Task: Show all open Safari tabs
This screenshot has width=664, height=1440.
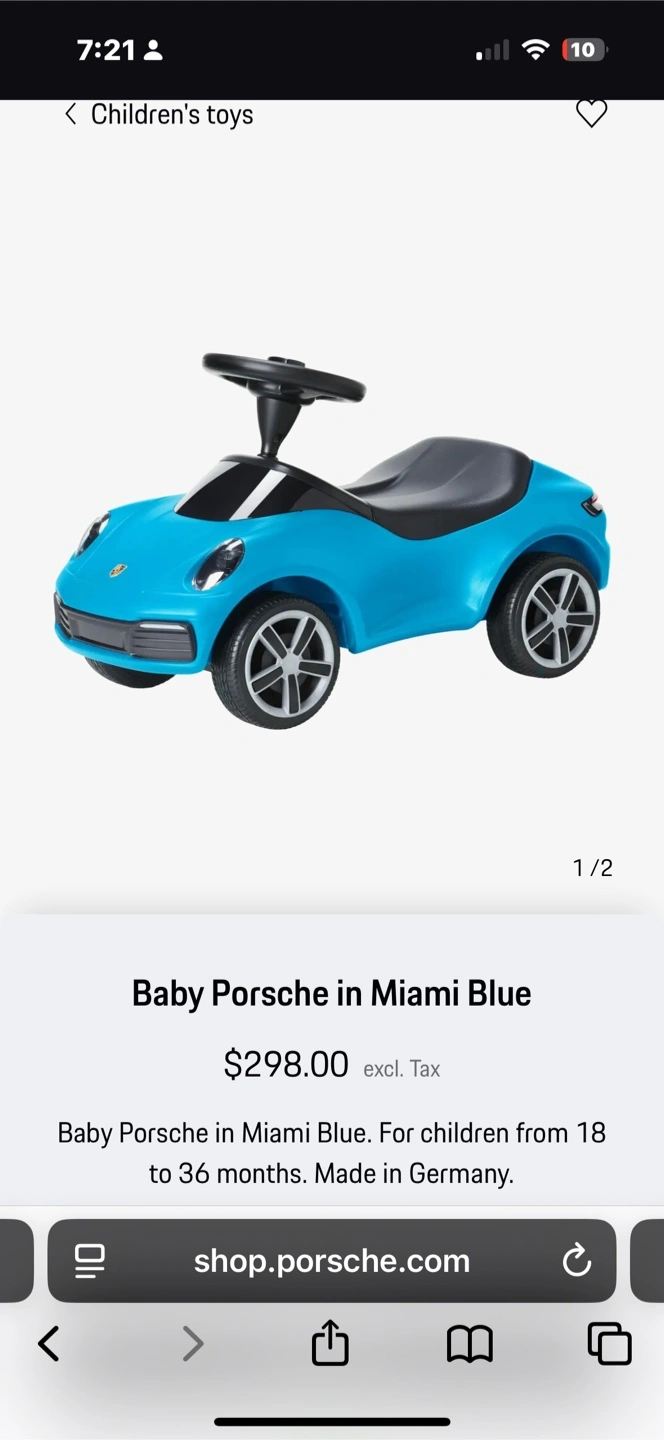Action: click(610, 1344)
